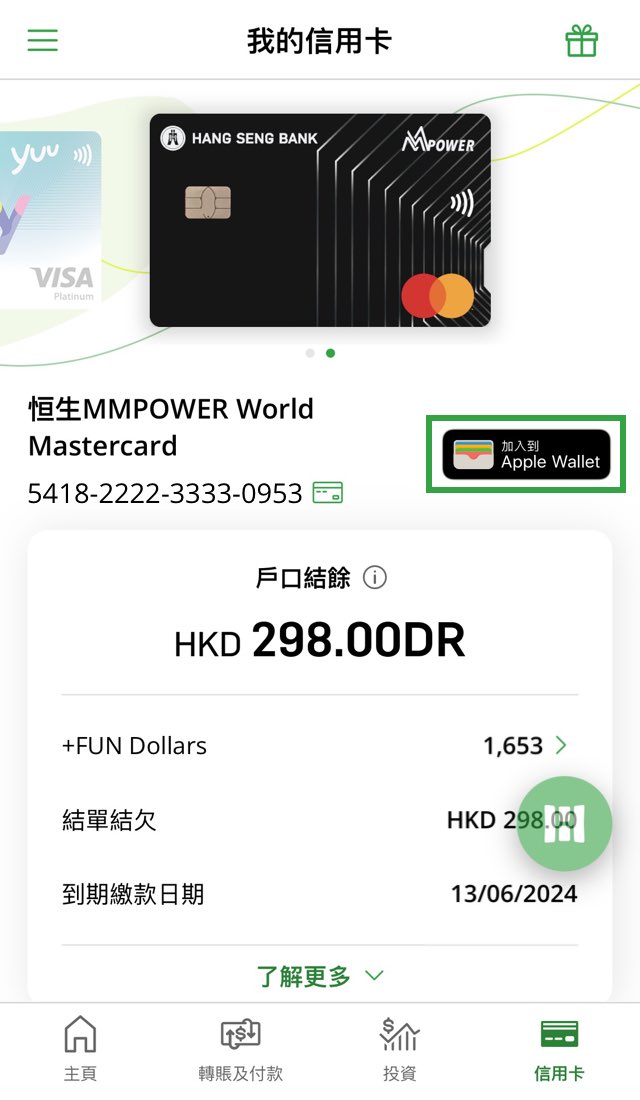
Task: Add card to Apple Wallet
Action: 526,455
